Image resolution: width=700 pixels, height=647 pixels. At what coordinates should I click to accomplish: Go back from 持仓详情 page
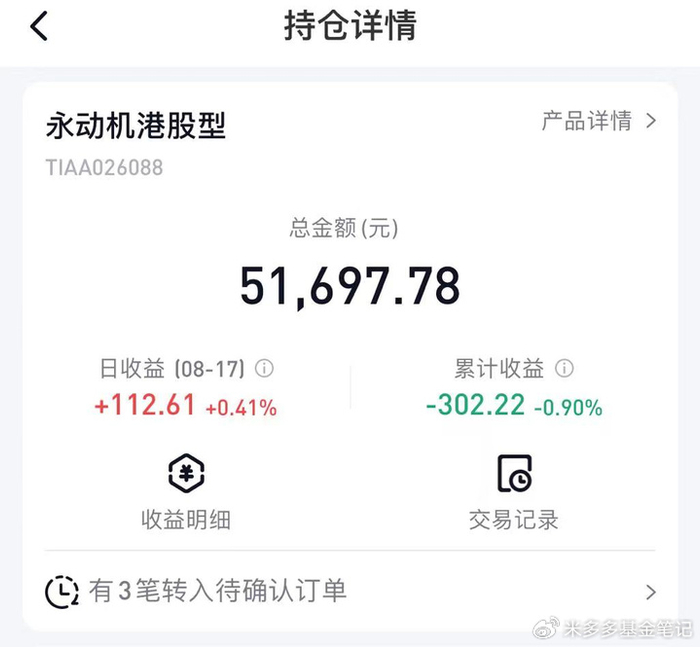click(39, 27)
